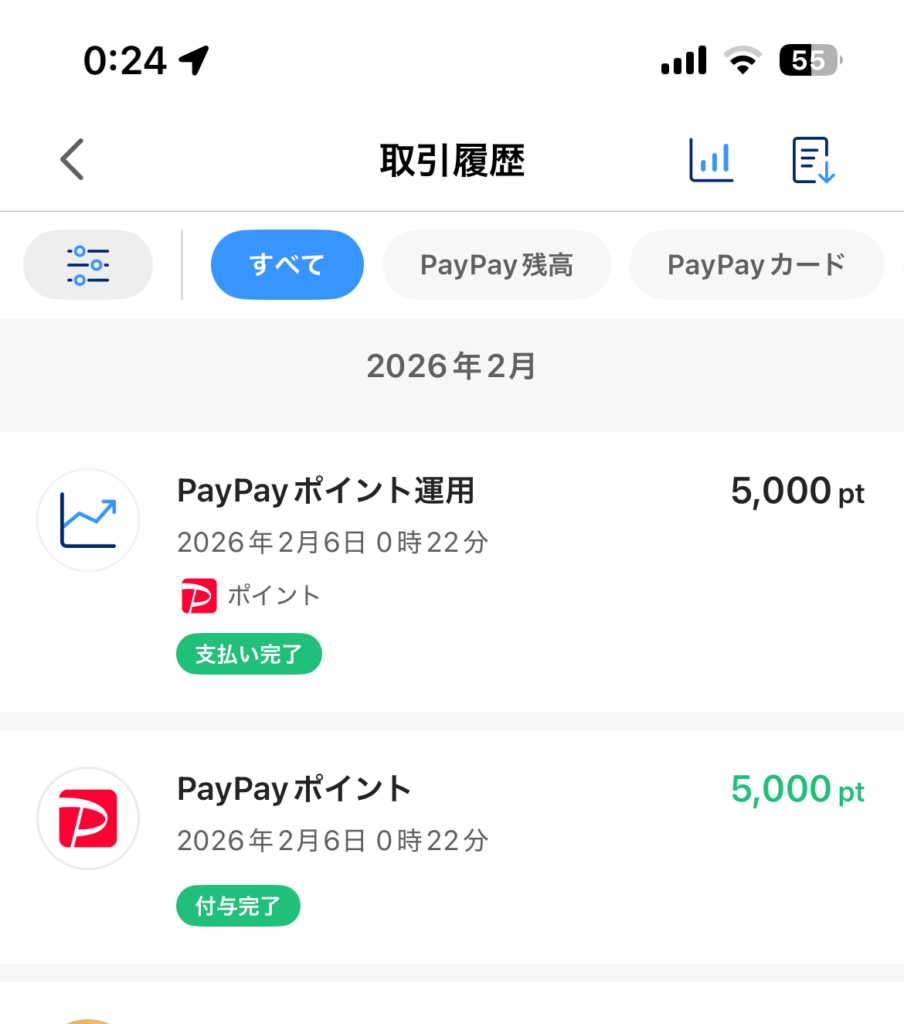Tap the PayPay ポイント運用 graph icon
The image size is (904, 1024).
click(x=88, y=519)
